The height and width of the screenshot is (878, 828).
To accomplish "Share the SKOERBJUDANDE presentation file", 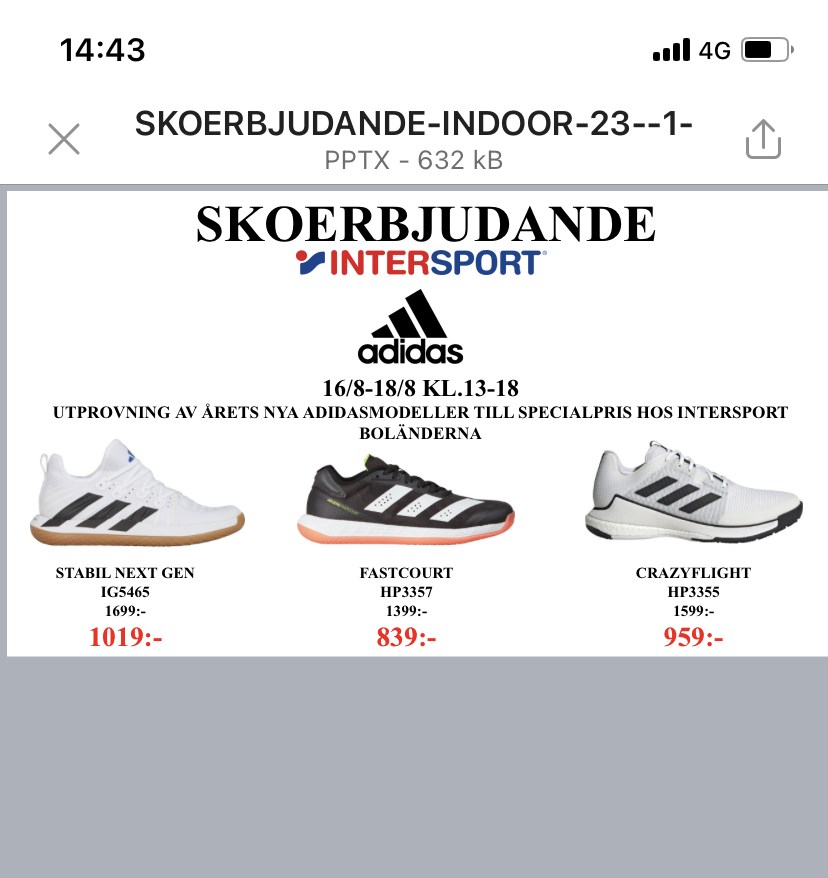I will (762, 139).
